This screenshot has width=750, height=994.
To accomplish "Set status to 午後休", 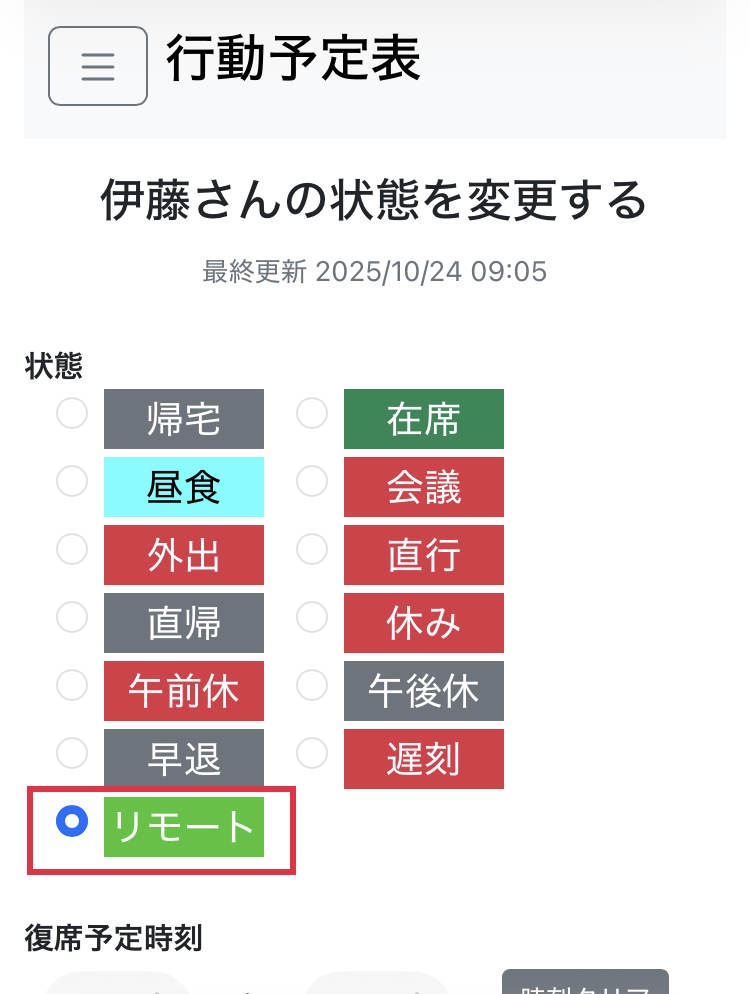I will (x=423, y=691).
